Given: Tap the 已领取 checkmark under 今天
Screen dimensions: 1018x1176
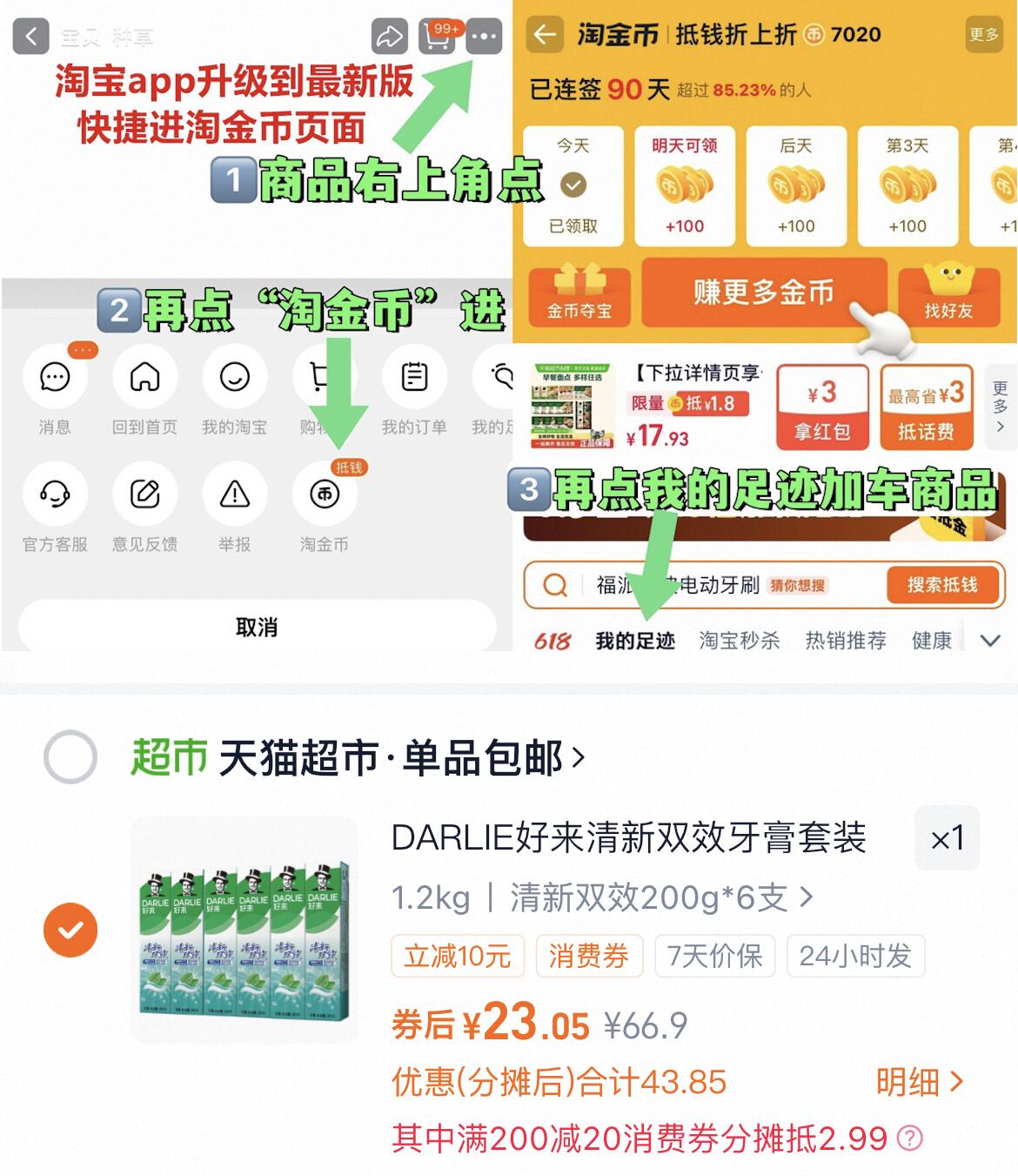Looking at the screenshot, I should point(573,183).
